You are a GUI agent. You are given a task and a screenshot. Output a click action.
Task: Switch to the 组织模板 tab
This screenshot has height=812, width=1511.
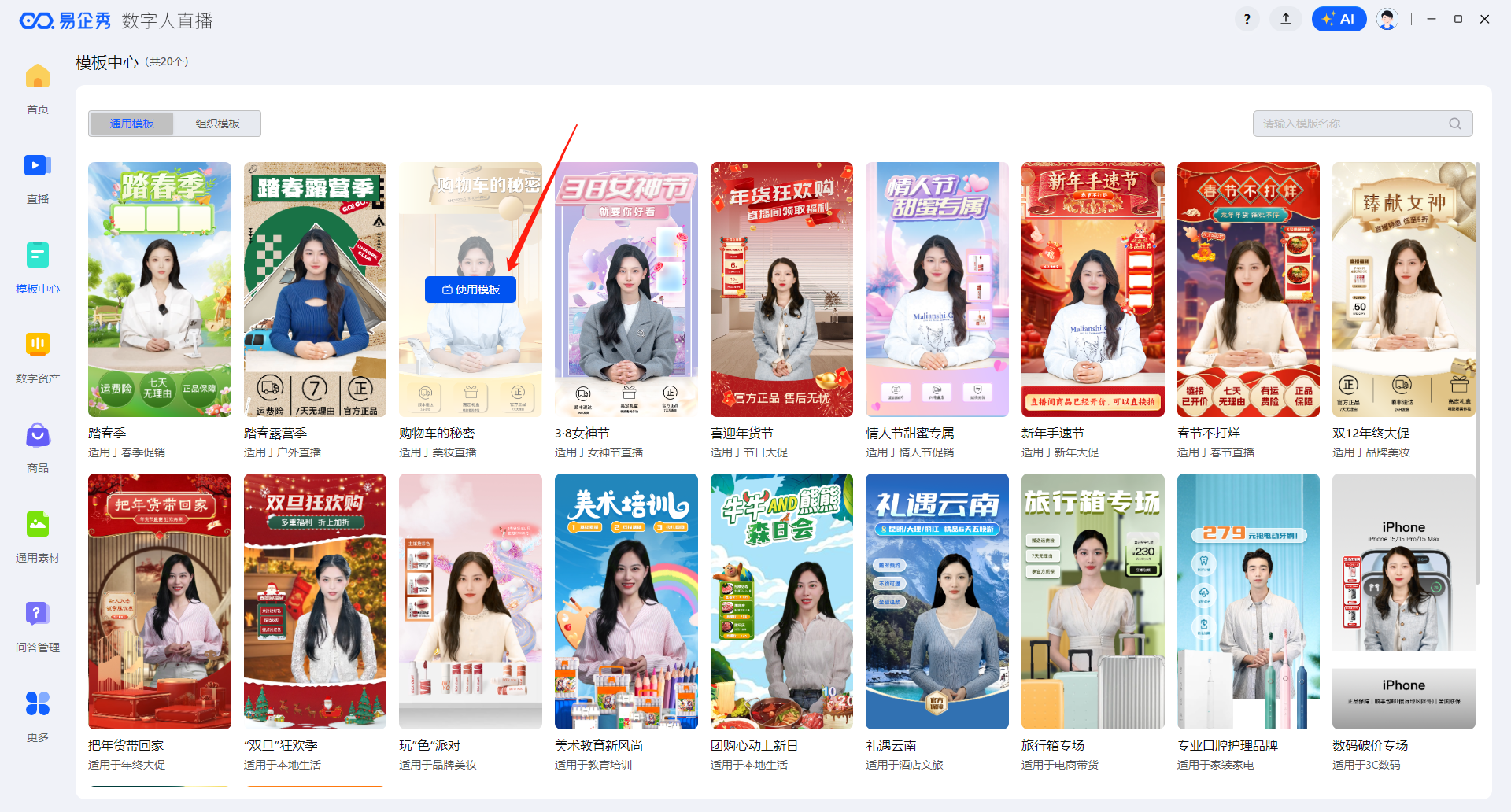pyautogui.click(x=217, y=124)
